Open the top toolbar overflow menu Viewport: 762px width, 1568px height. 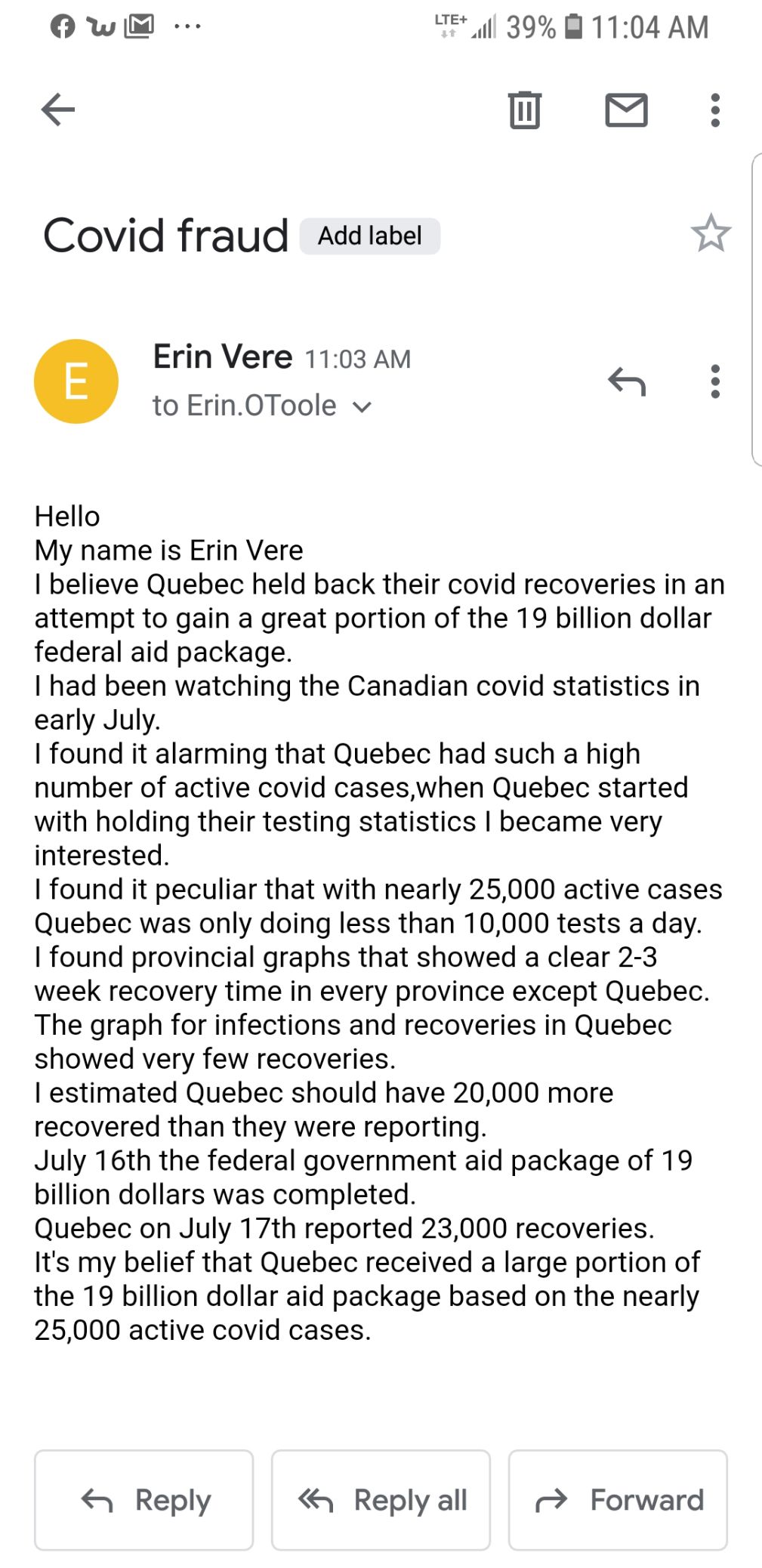point(714,110)
